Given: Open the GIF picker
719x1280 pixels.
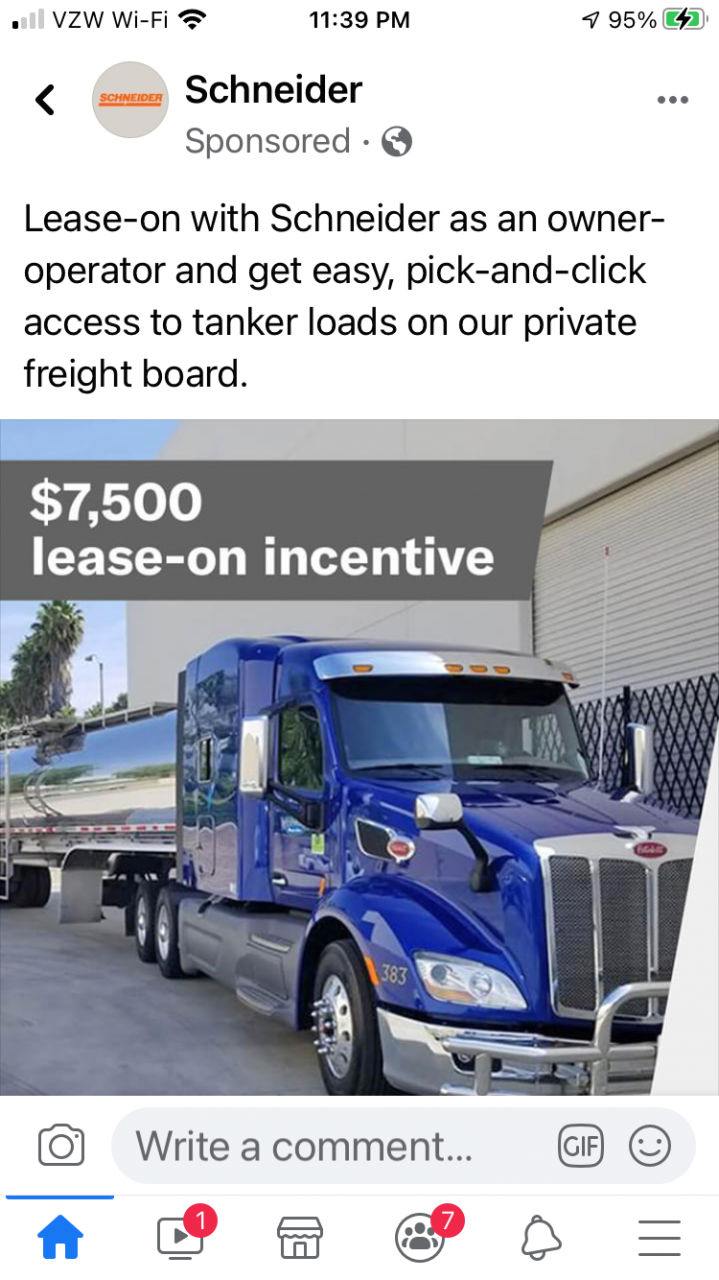Looking at the screenshot, I should tap(580, 1146).
